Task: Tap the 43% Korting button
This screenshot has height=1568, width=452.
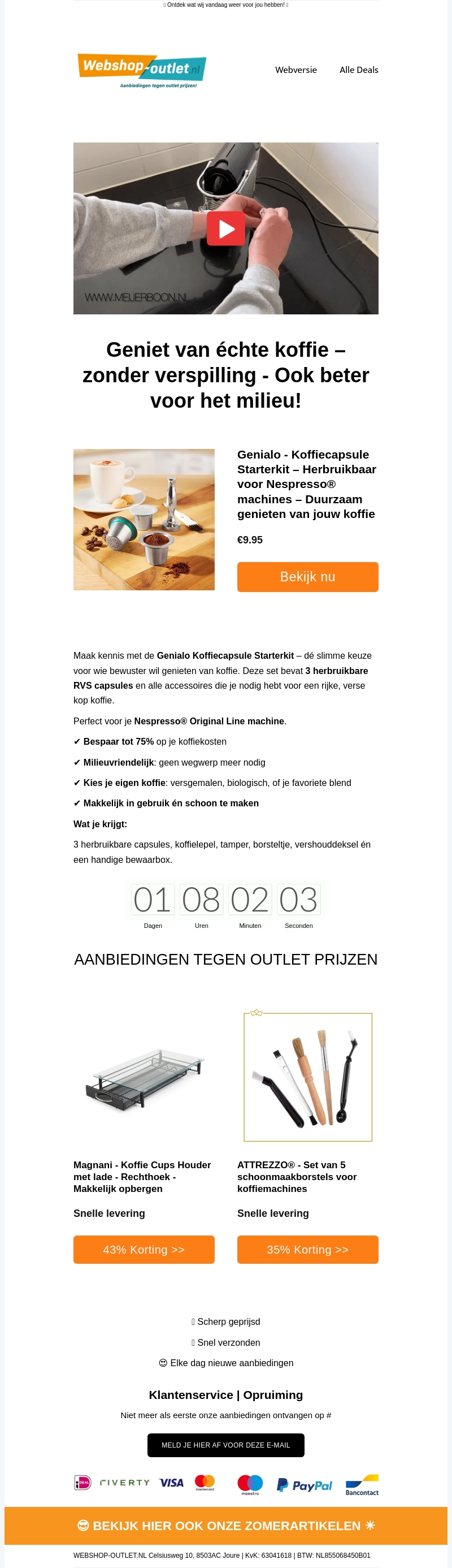Action: coord(144,1250)
